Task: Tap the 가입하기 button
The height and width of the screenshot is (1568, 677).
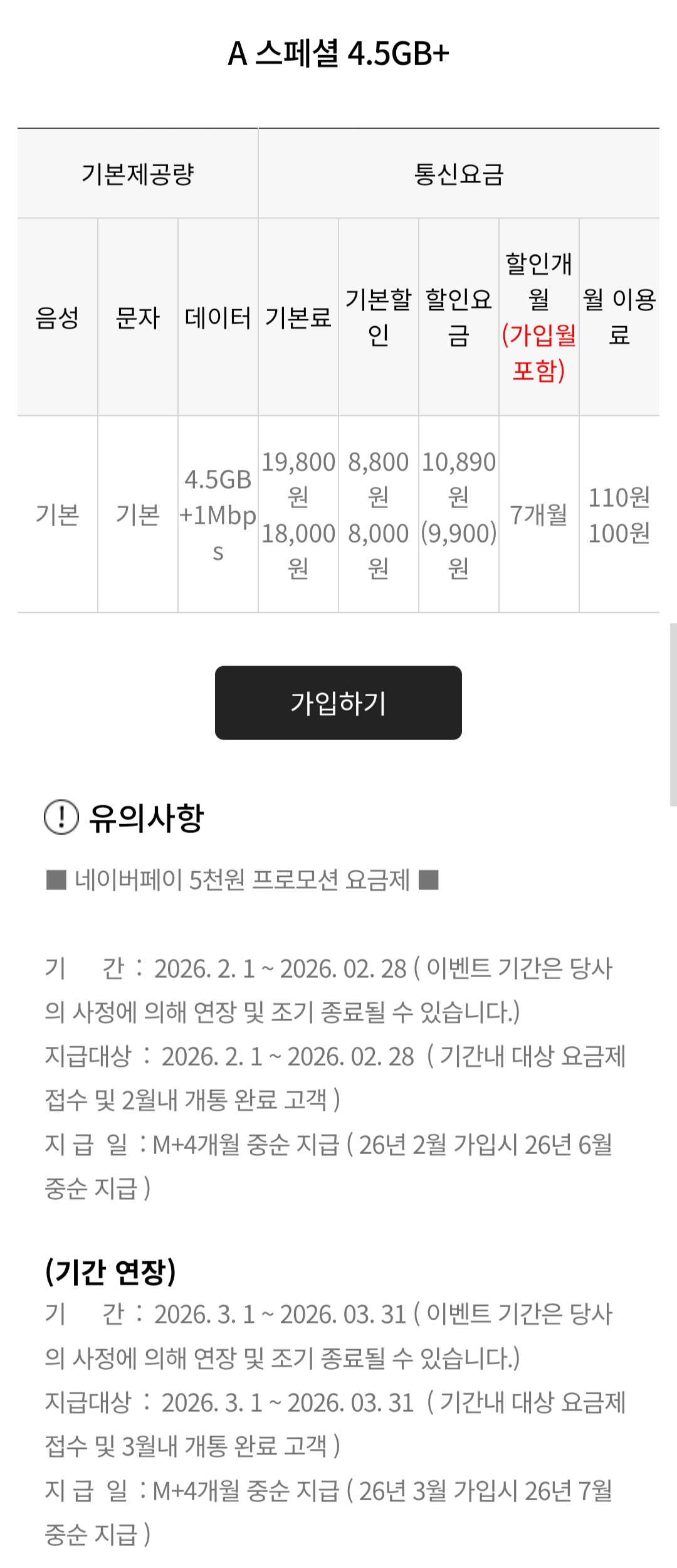Action: point(338,702)
